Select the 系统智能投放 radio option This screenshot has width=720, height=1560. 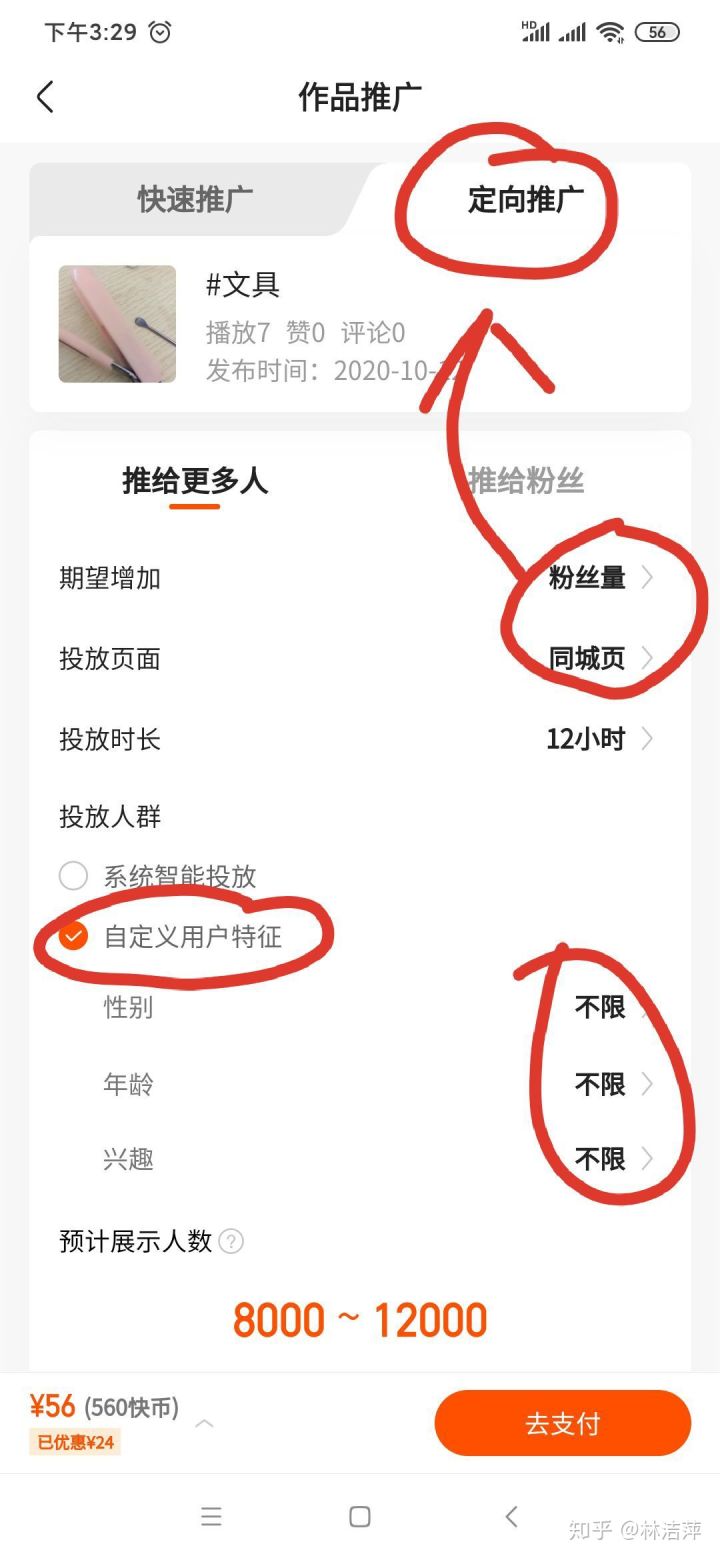coord(72,876)
